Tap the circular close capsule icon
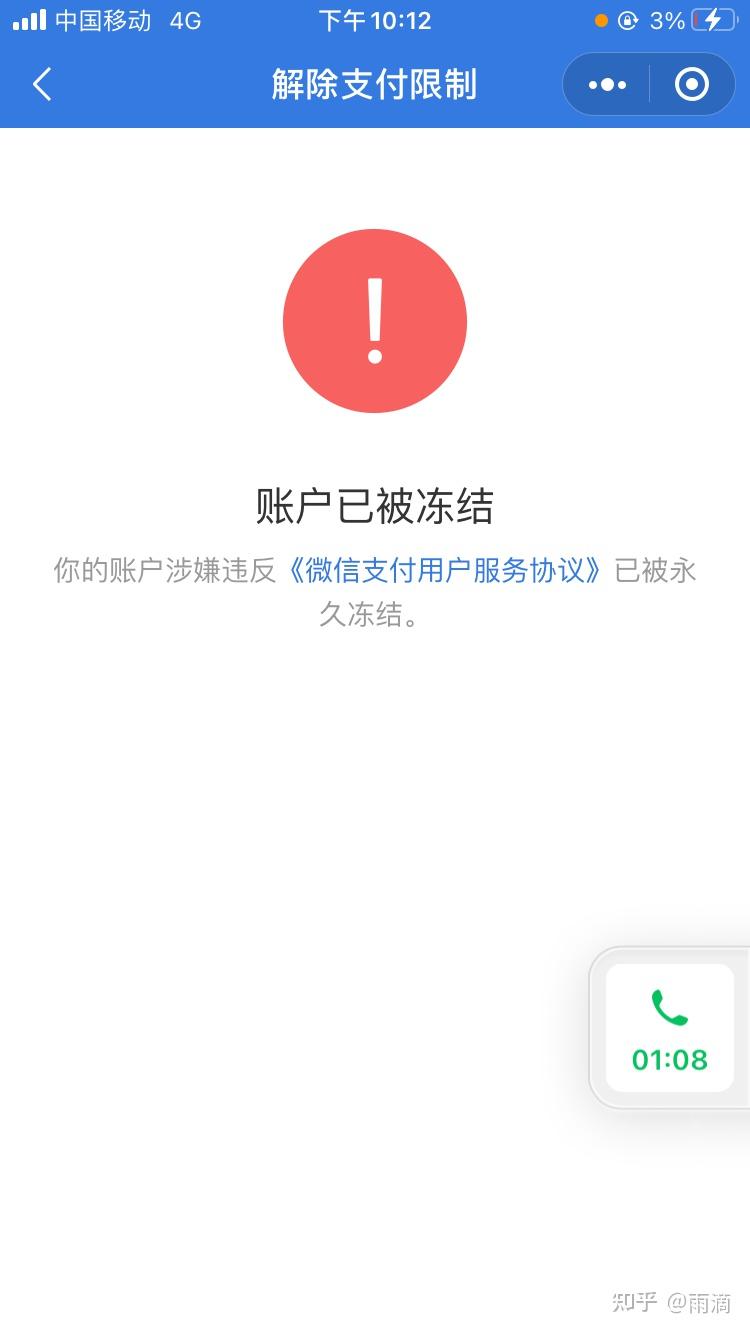750x1334 pixels. click(692, 85)
